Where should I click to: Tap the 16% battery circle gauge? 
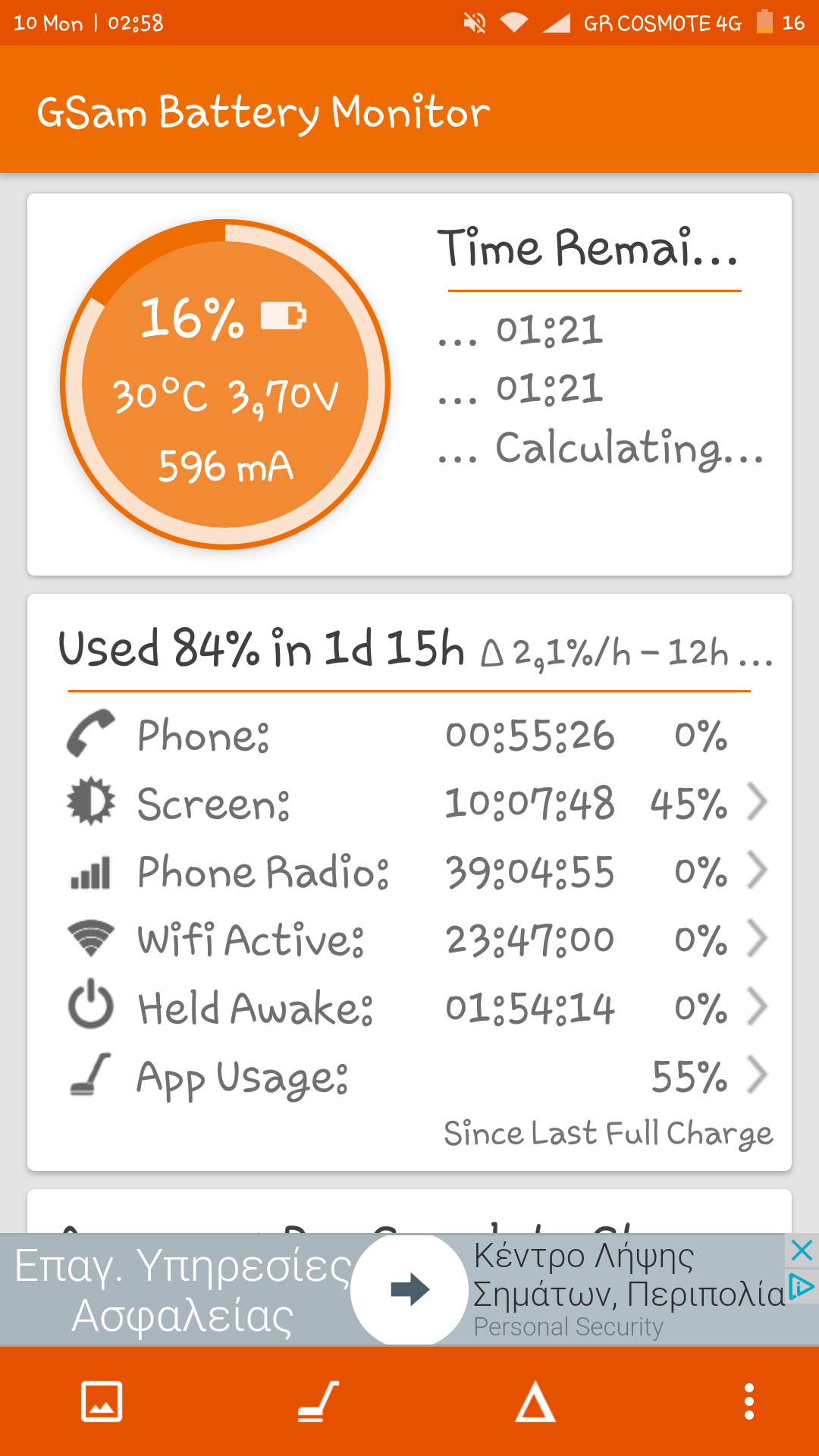tap(225, 384)
